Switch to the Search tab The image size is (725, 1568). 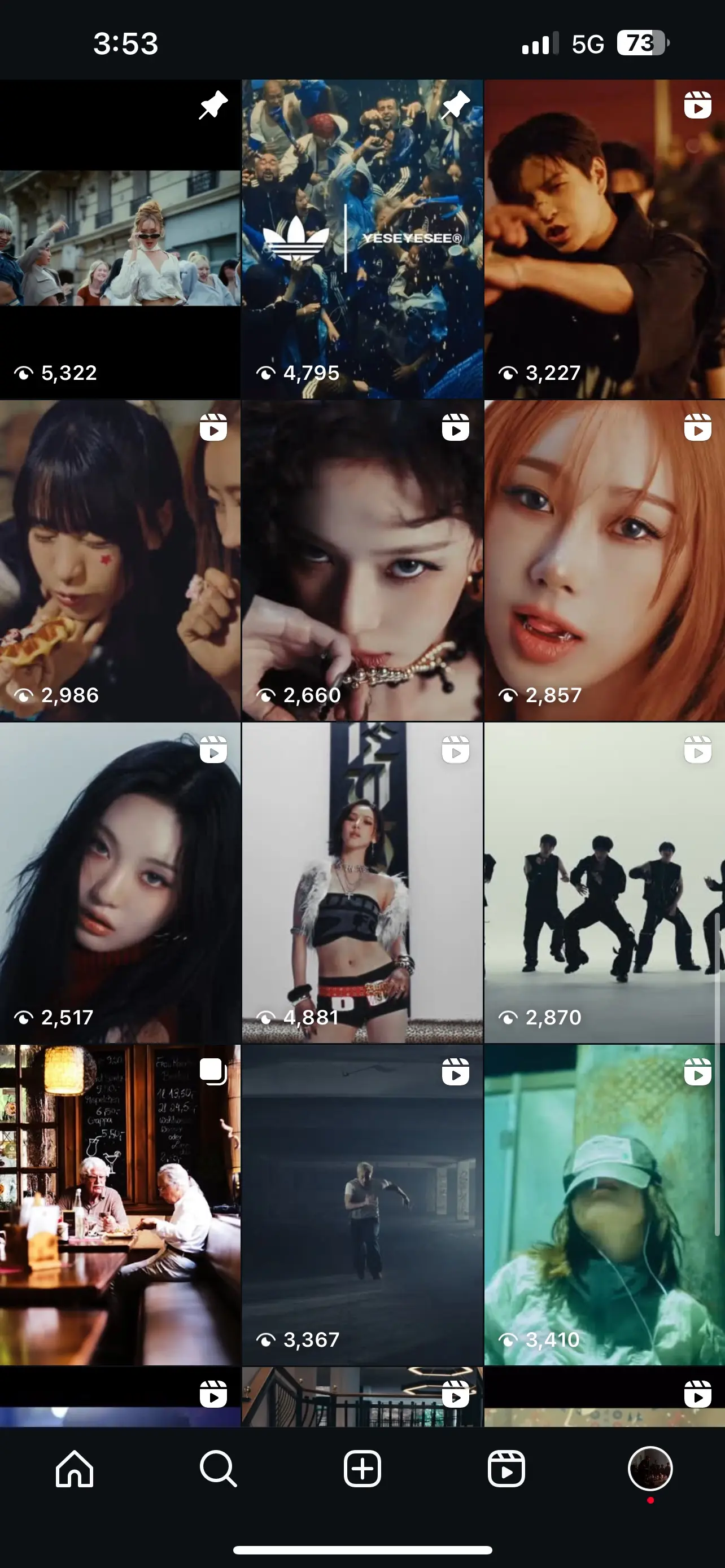point(218,1468)
